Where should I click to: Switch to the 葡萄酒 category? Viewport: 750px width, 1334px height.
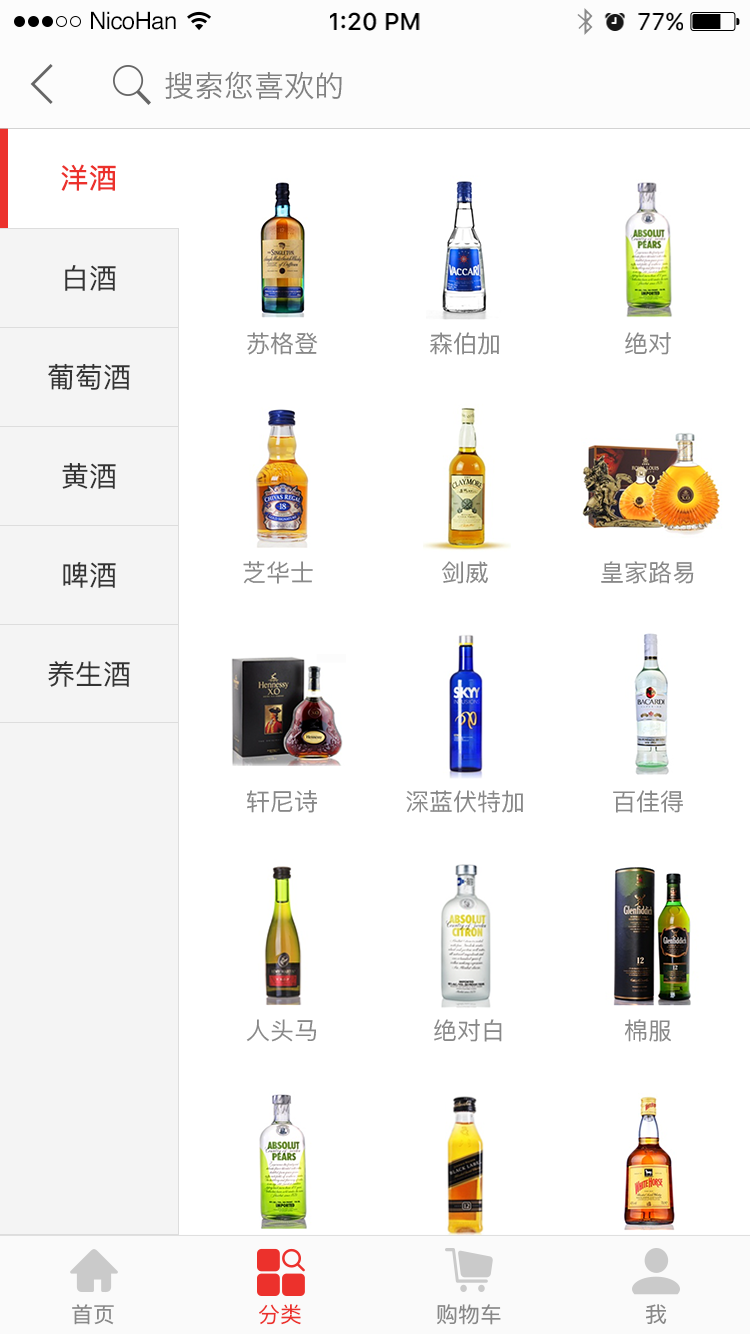[89, 377]
